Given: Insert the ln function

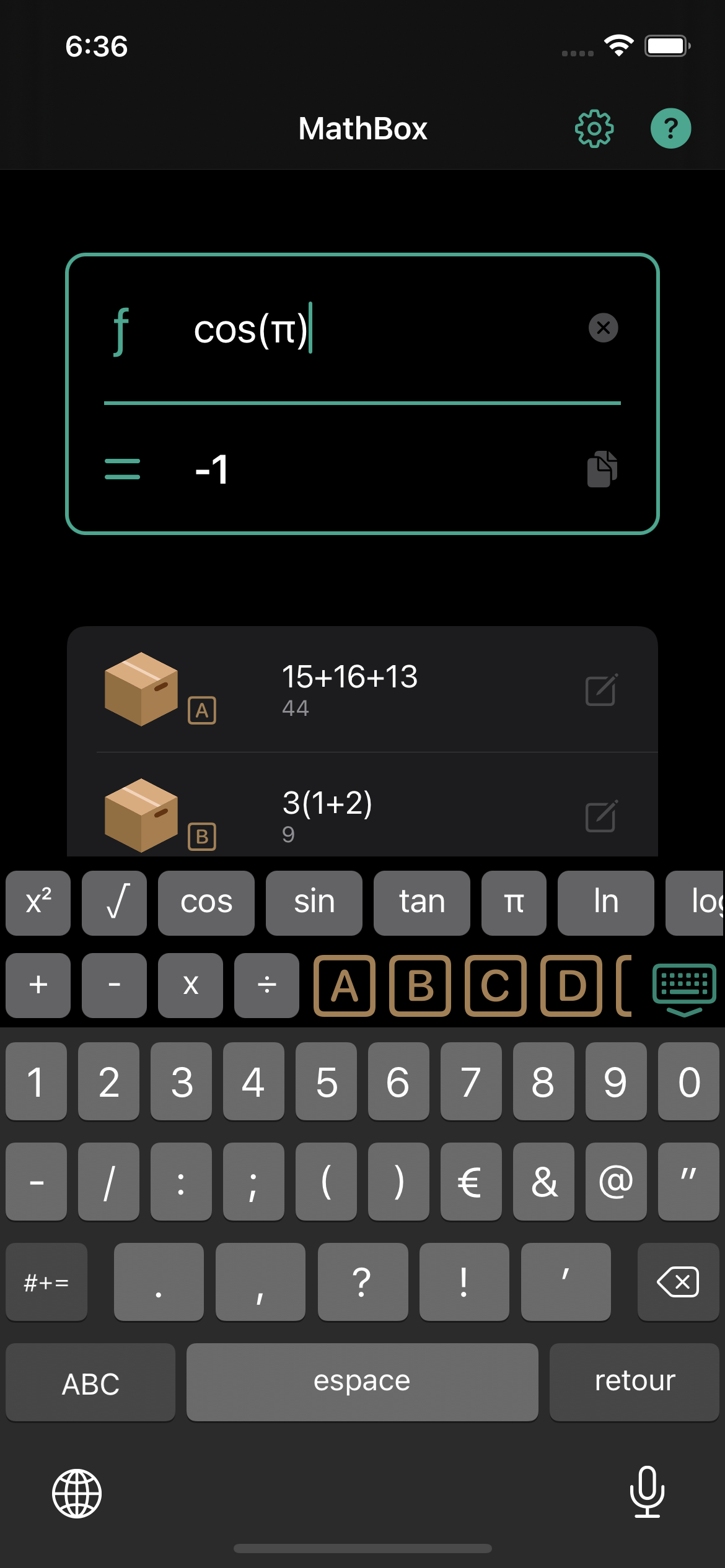Looking at the screenshot, I should [605, 902].
